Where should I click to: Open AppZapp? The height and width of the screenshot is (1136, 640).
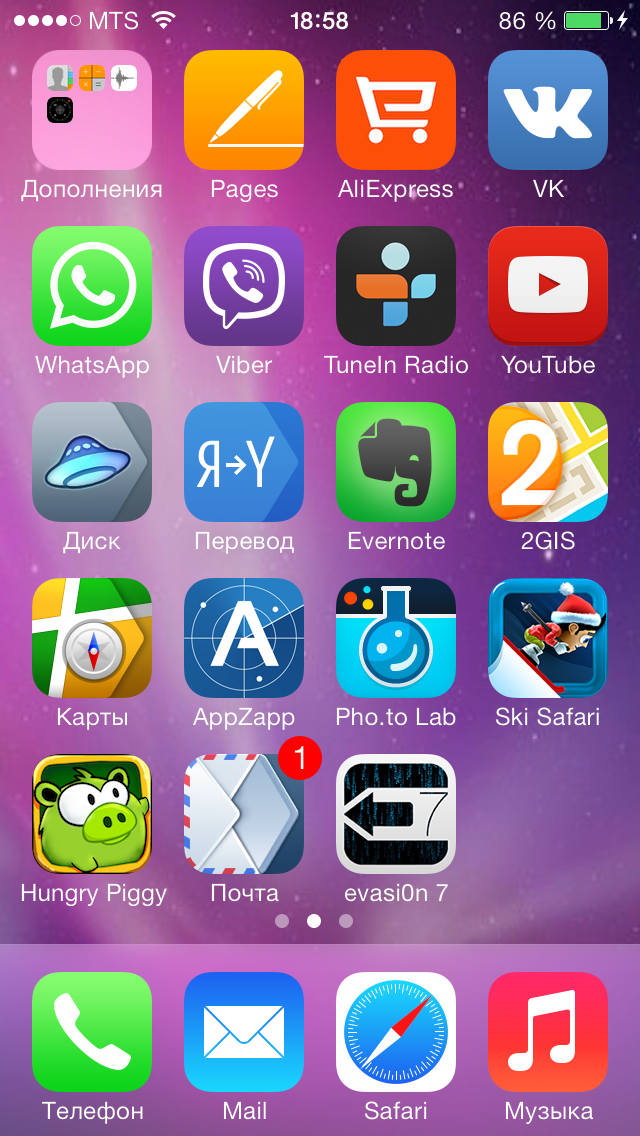point(244,638)
